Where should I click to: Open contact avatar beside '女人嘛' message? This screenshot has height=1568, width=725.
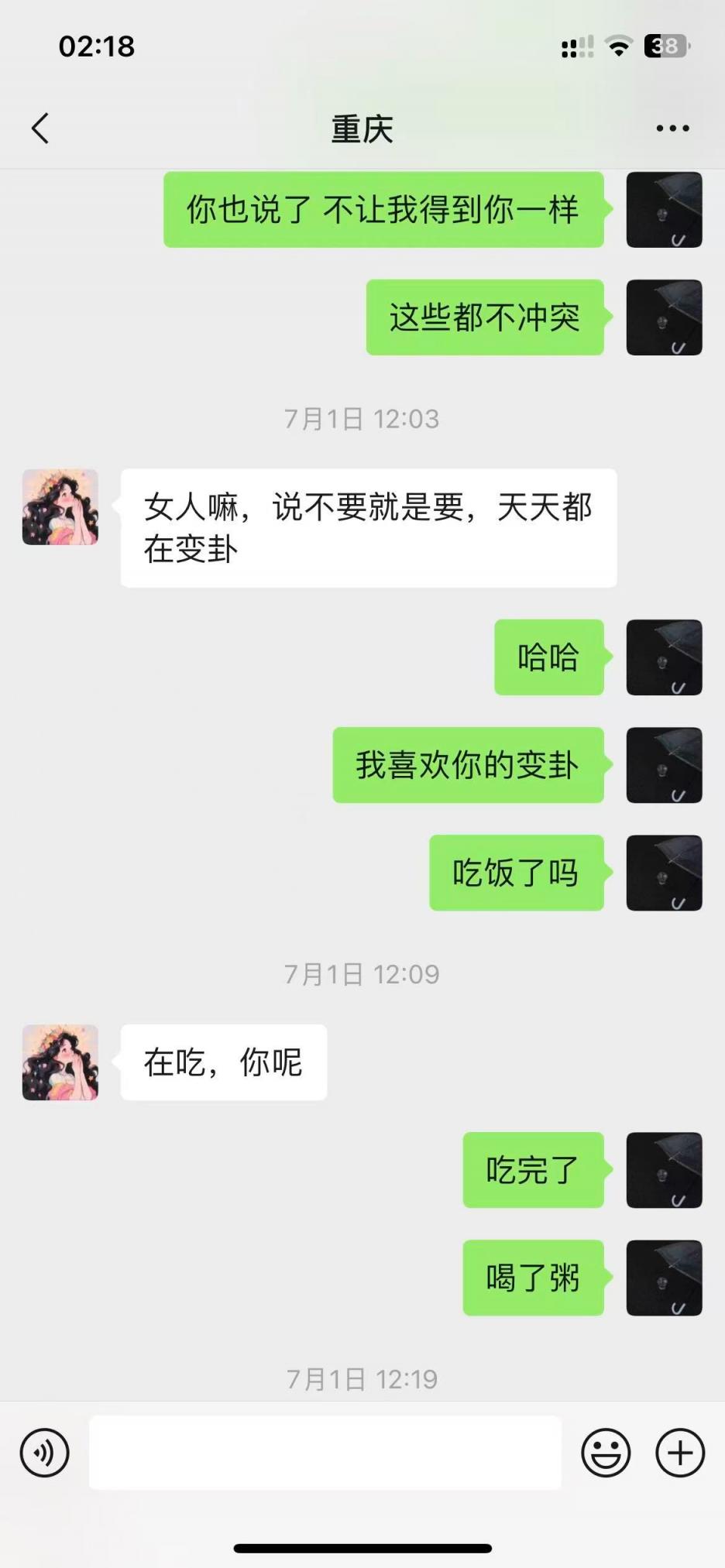pyautogui.click(x=60, y=507)
